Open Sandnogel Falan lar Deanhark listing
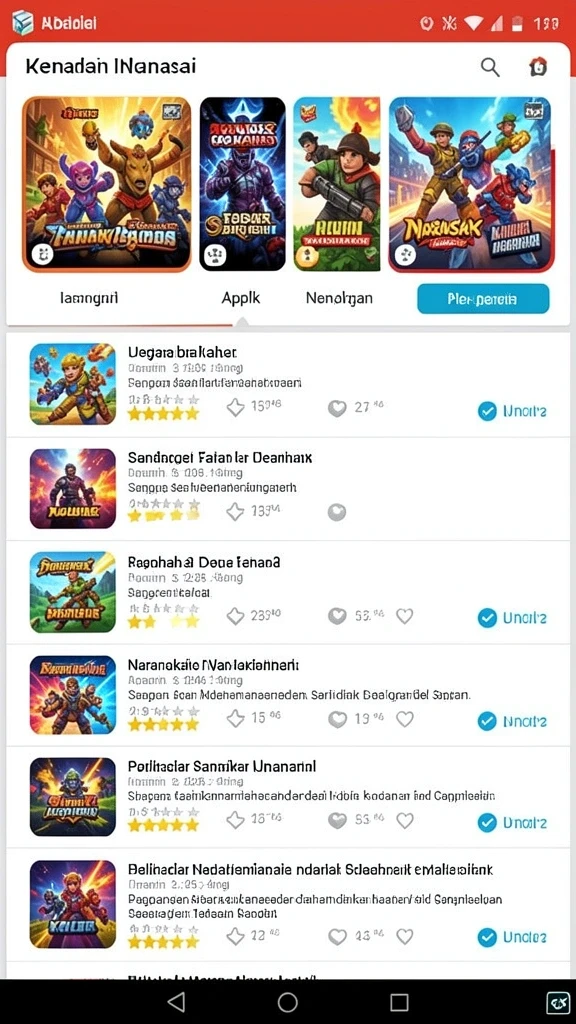Image resolution: width=576 pixels, height=1024 pixels. point(288,488)
